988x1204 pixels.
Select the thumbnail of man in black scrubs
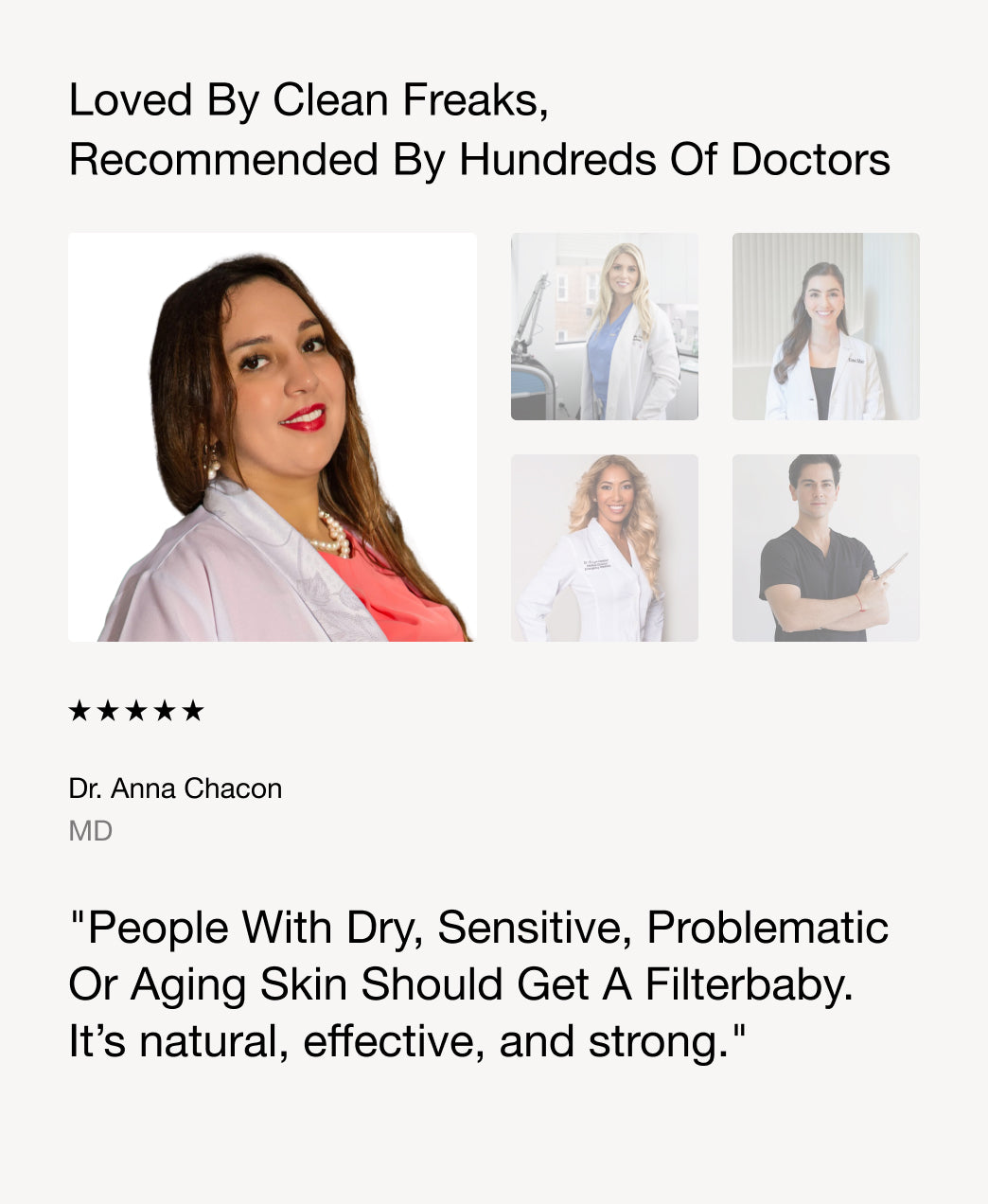825,548
